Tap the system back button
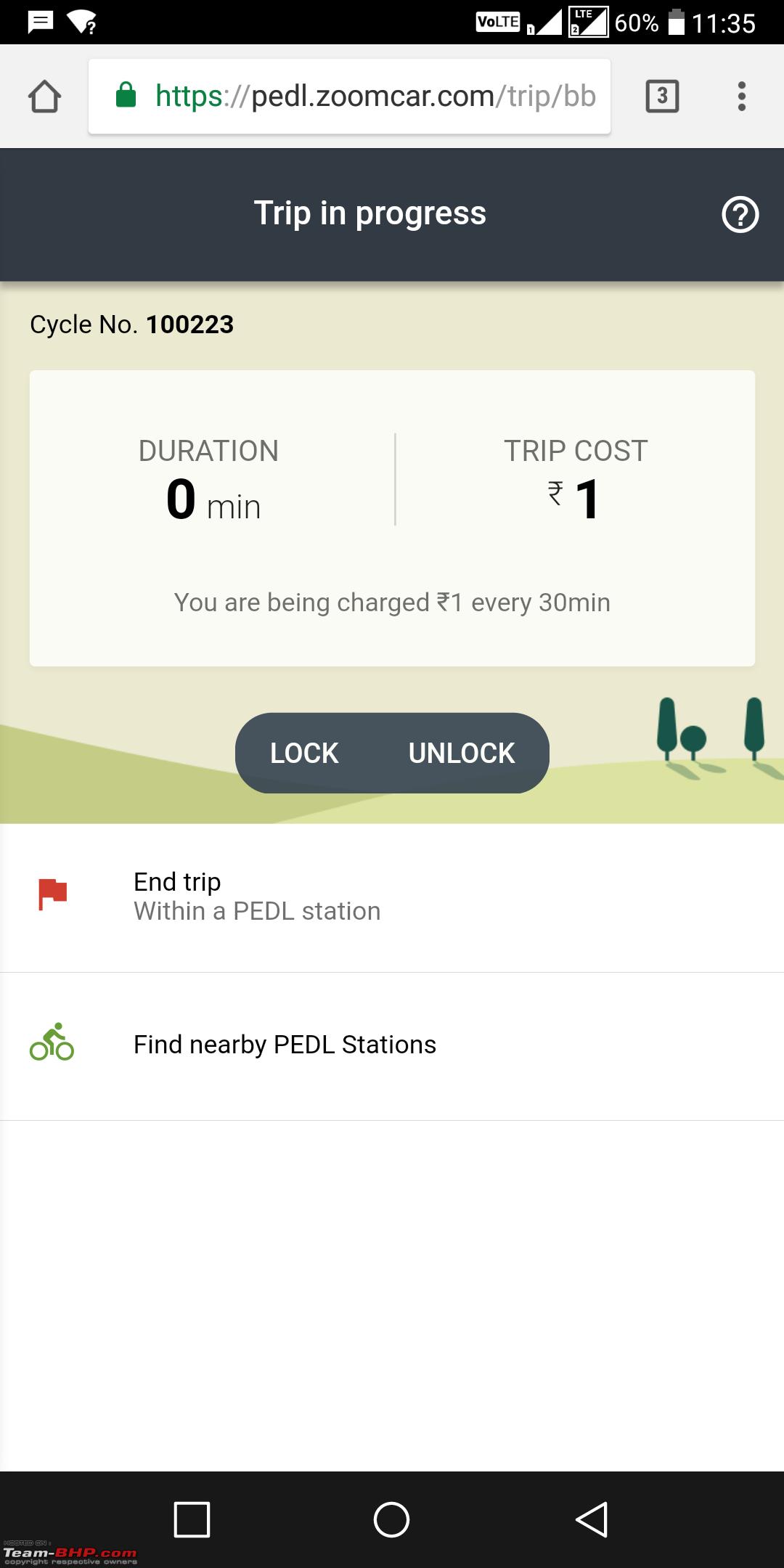 (x=592, y=1519)
